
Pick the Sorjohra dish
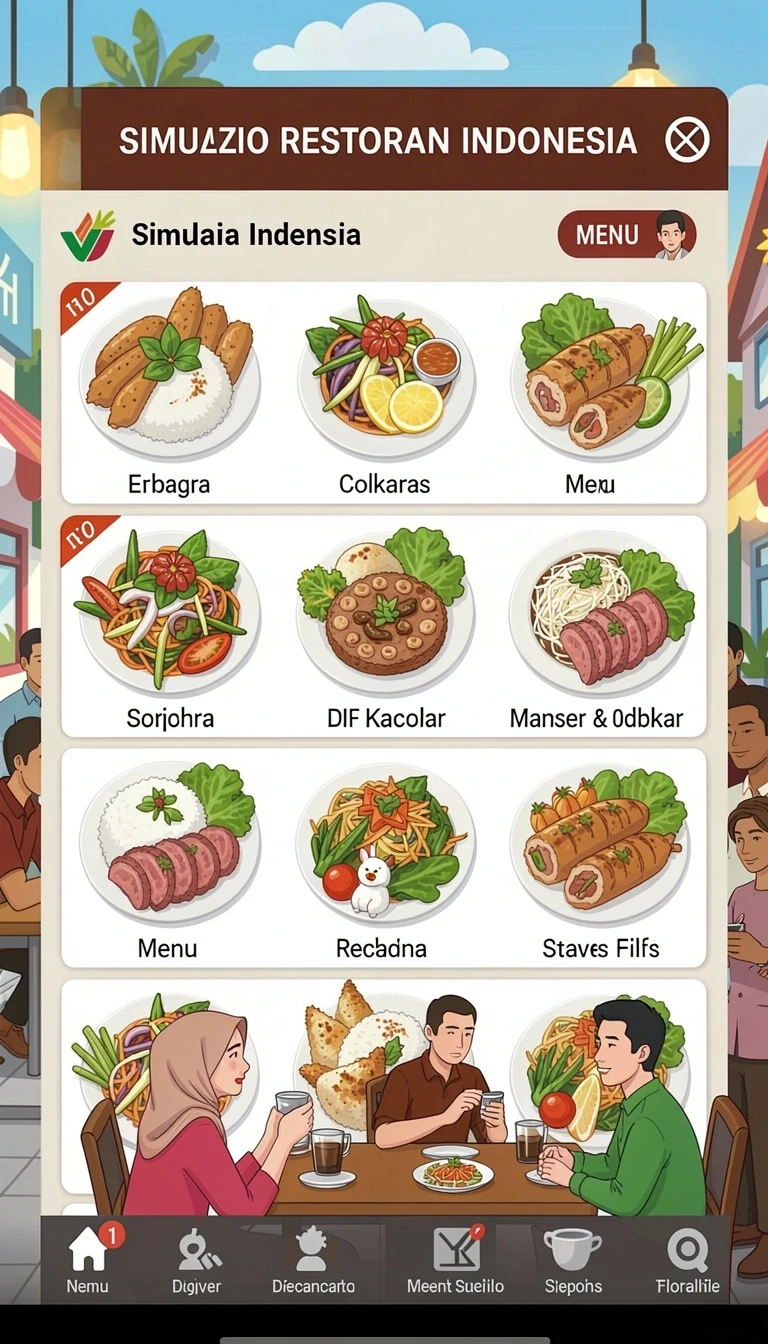[x=169, y=626]
